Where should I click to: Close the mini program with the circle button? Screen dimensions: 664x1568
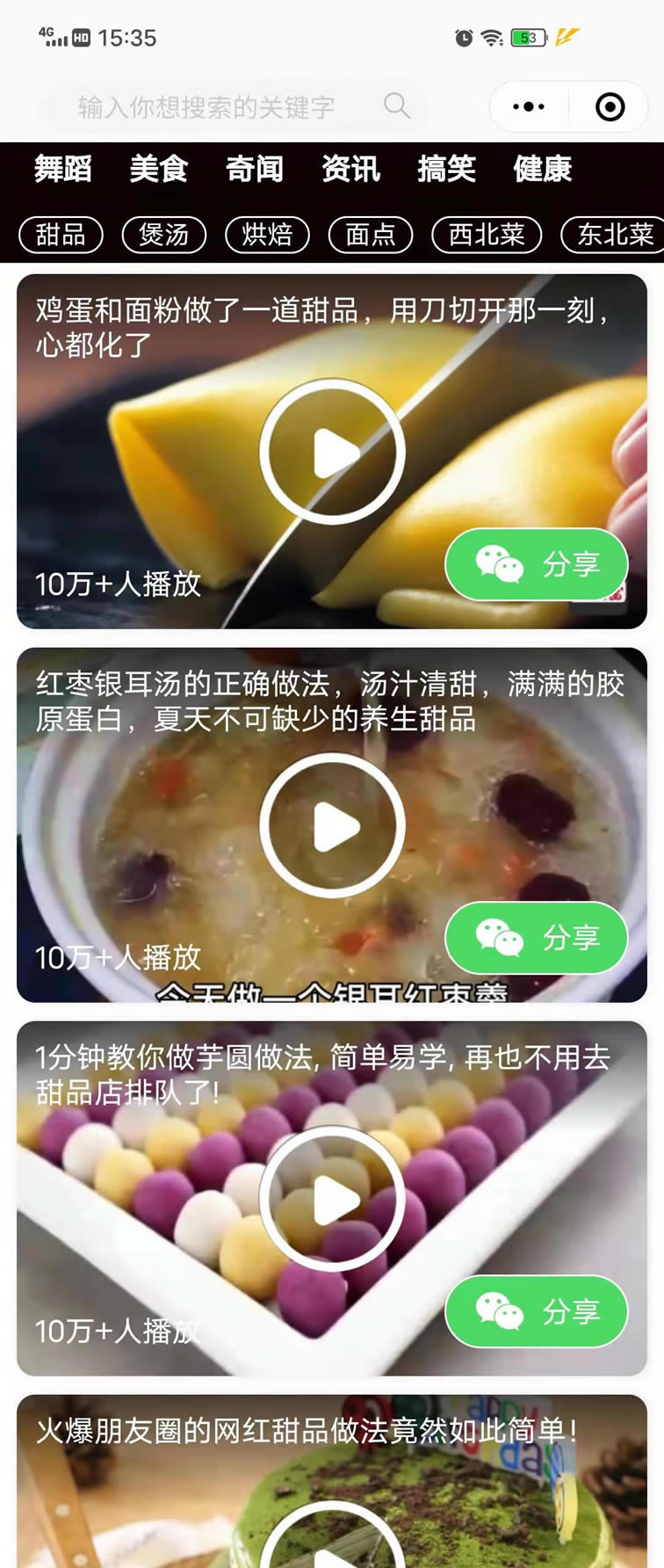pyautogui.click(x=610, y=107)
